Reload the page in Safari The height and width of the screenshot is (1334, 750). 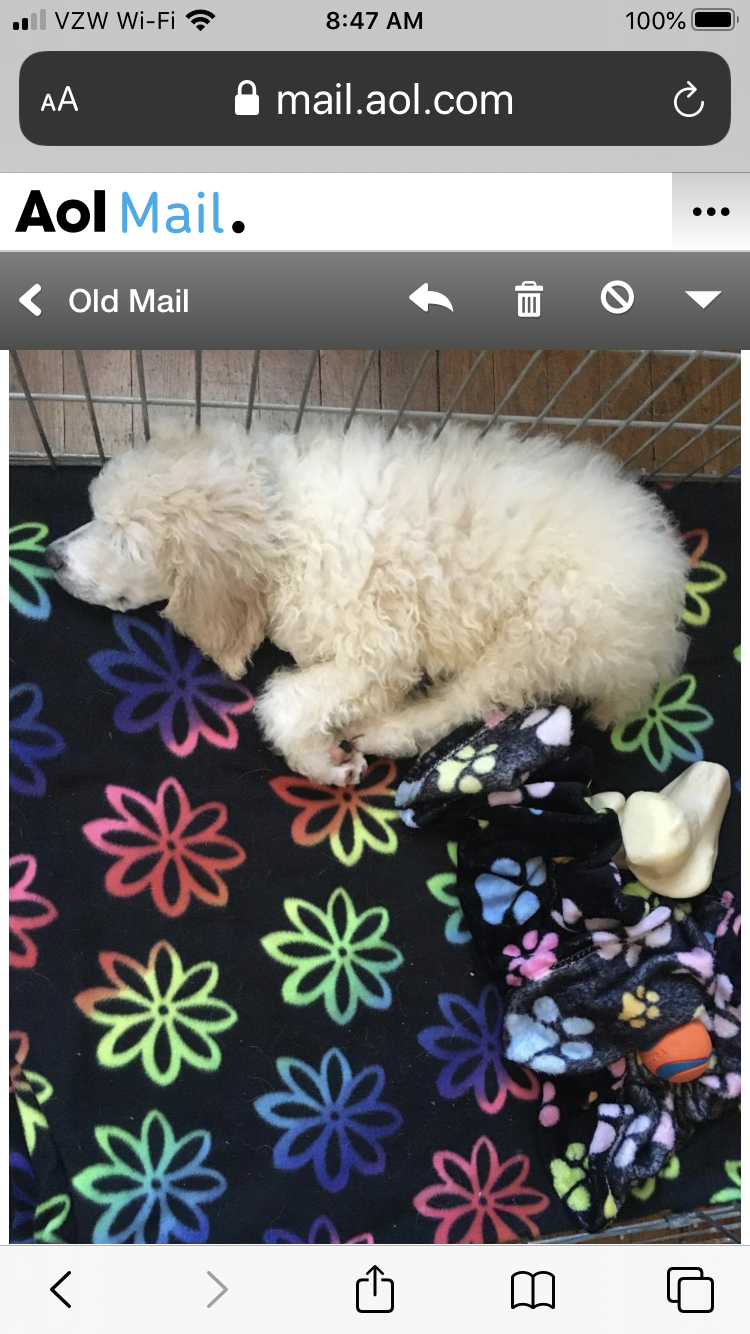(688, 100)
